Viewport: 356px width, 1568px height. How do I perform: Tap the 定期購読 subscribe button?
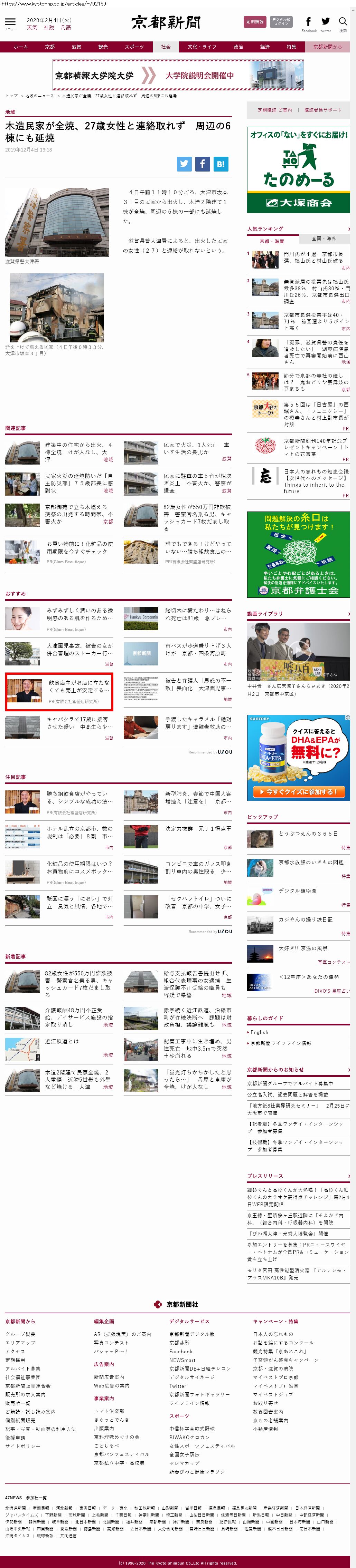[x=255, y=22]
